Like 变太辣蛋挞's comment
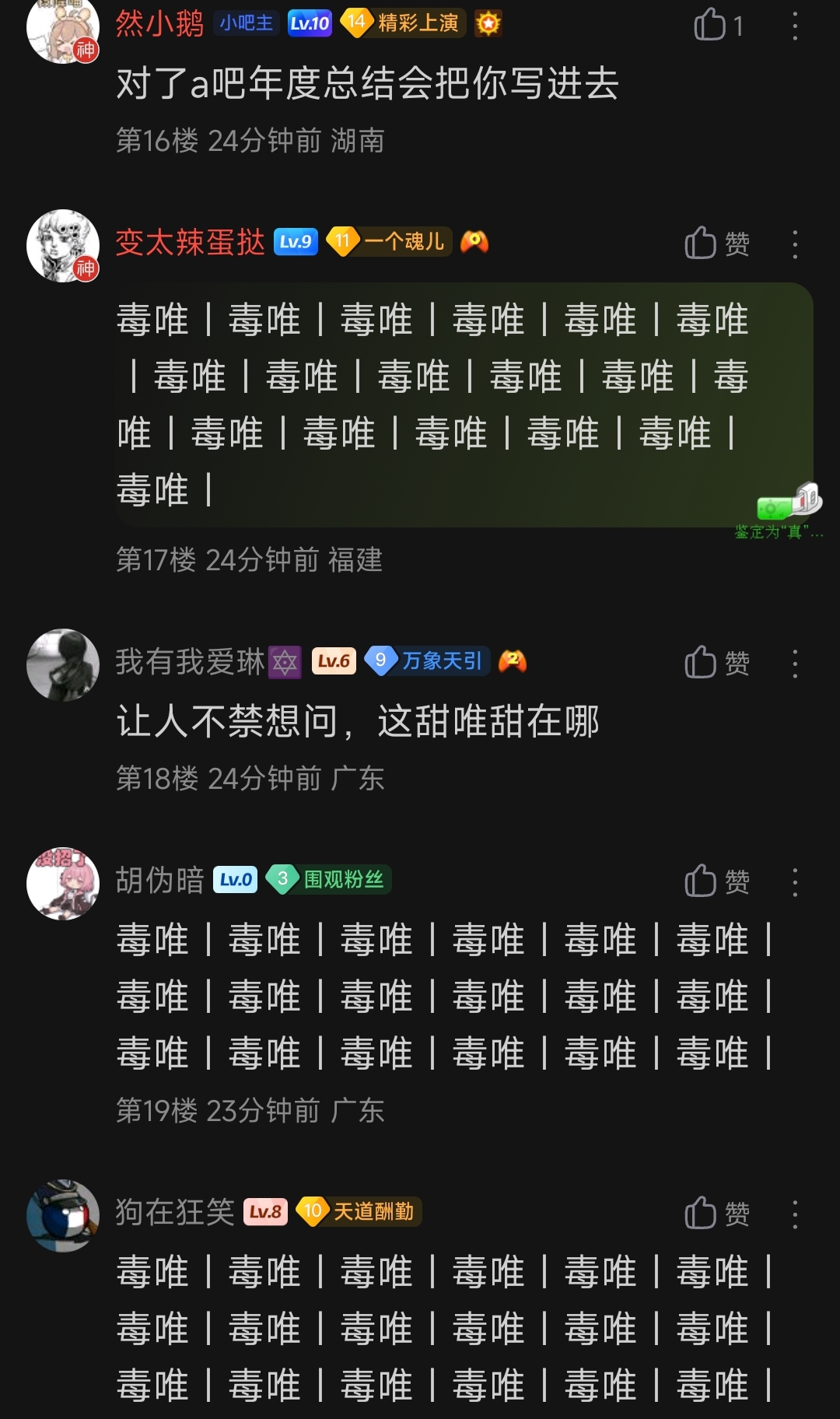This screenshot has width=840, height=1419. click(702, 244)
